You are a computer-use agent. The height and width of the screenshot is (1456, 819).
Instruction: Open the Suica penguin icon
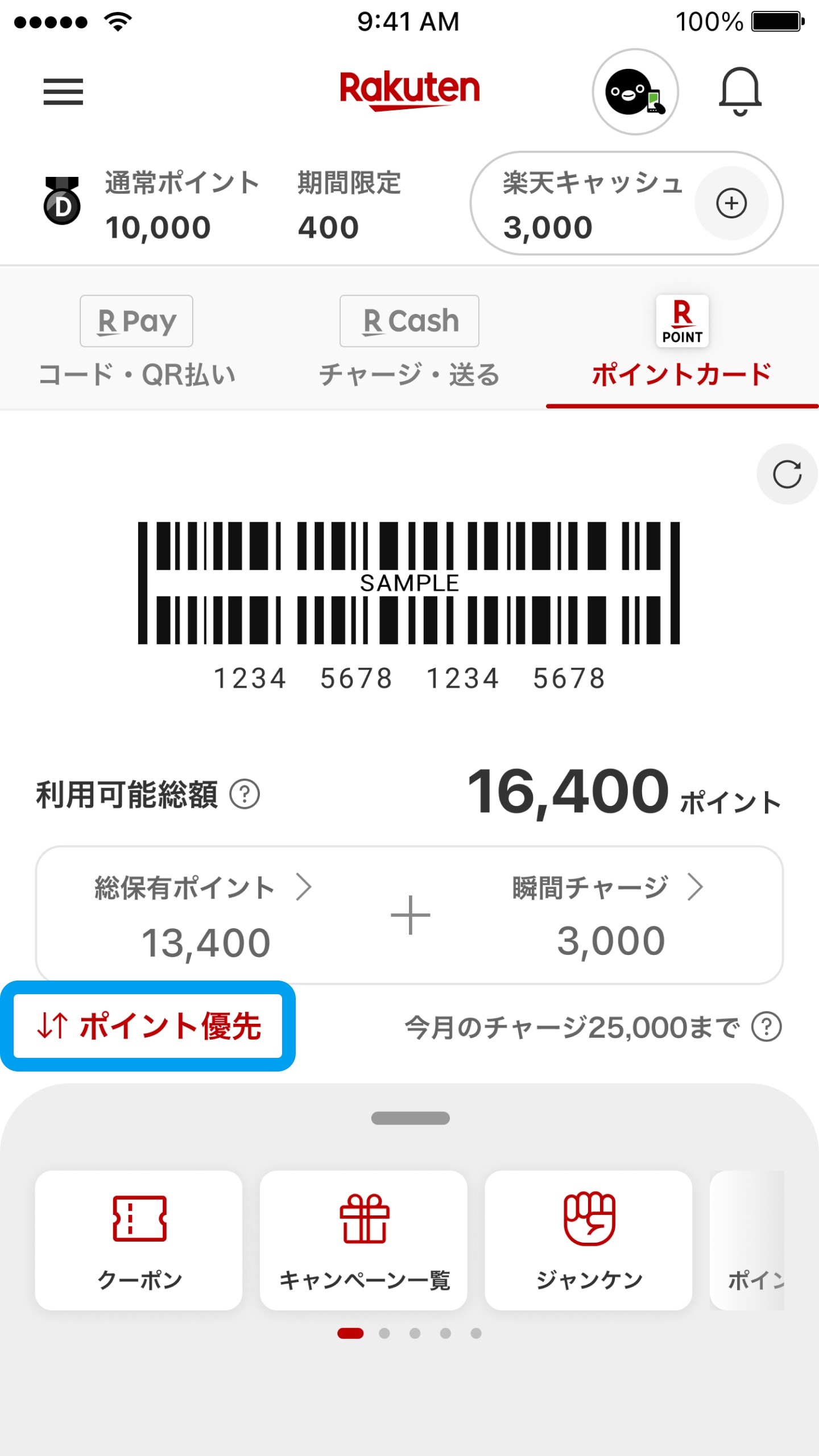[x=635, y=92]
